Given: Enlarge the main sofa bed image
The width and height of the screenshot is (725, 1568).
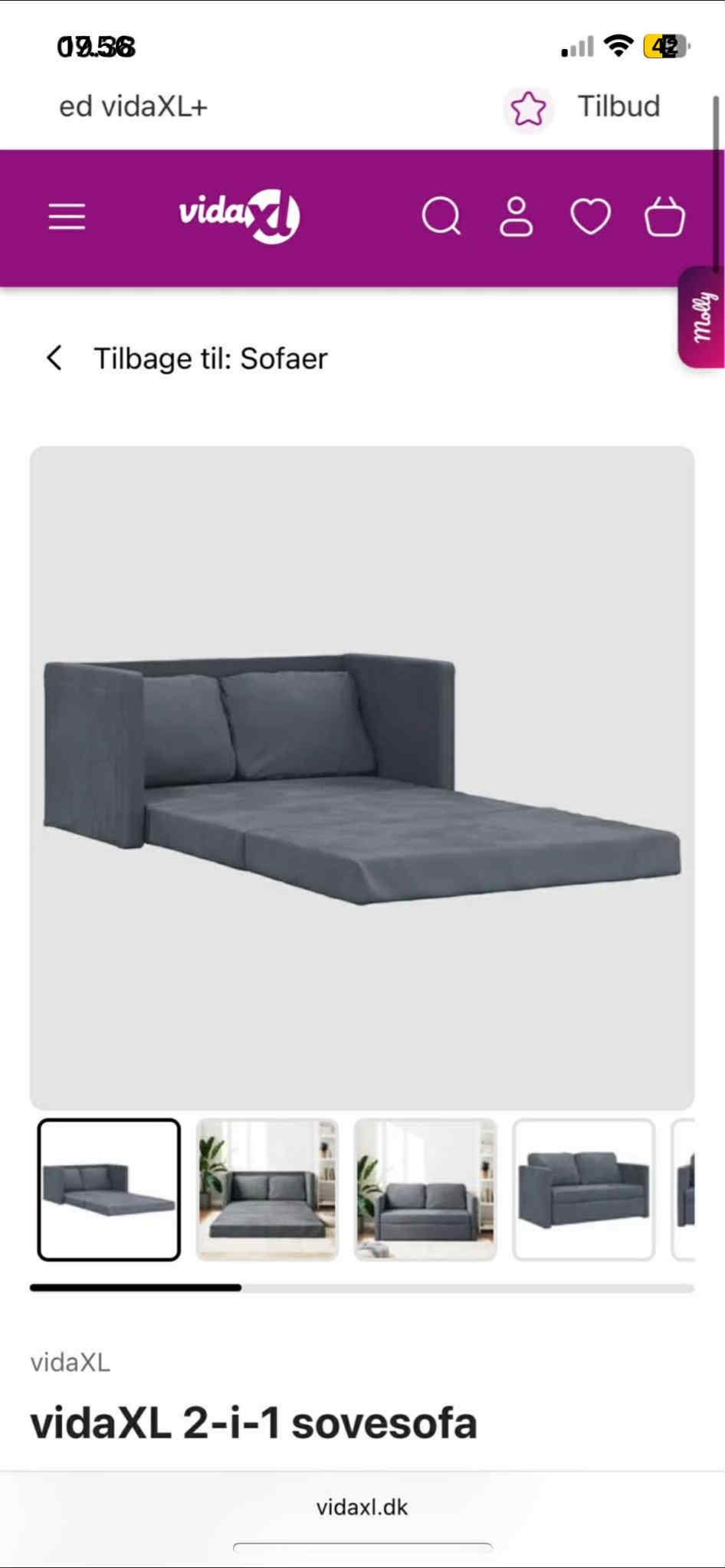Looking at the screenshot, I should coord(362,777).
